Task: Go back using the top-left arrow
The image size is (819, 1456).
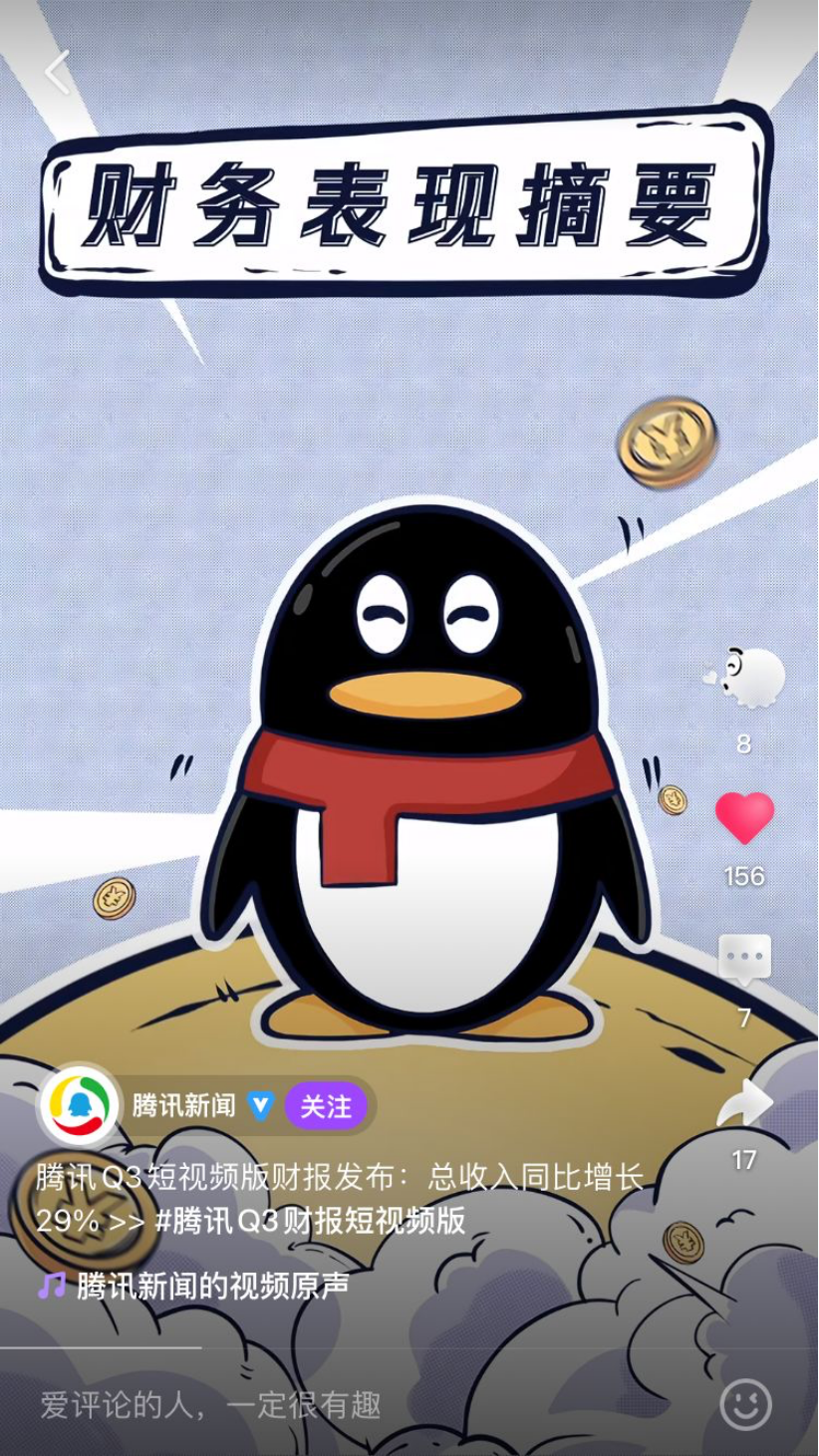Action: point(57,72)
